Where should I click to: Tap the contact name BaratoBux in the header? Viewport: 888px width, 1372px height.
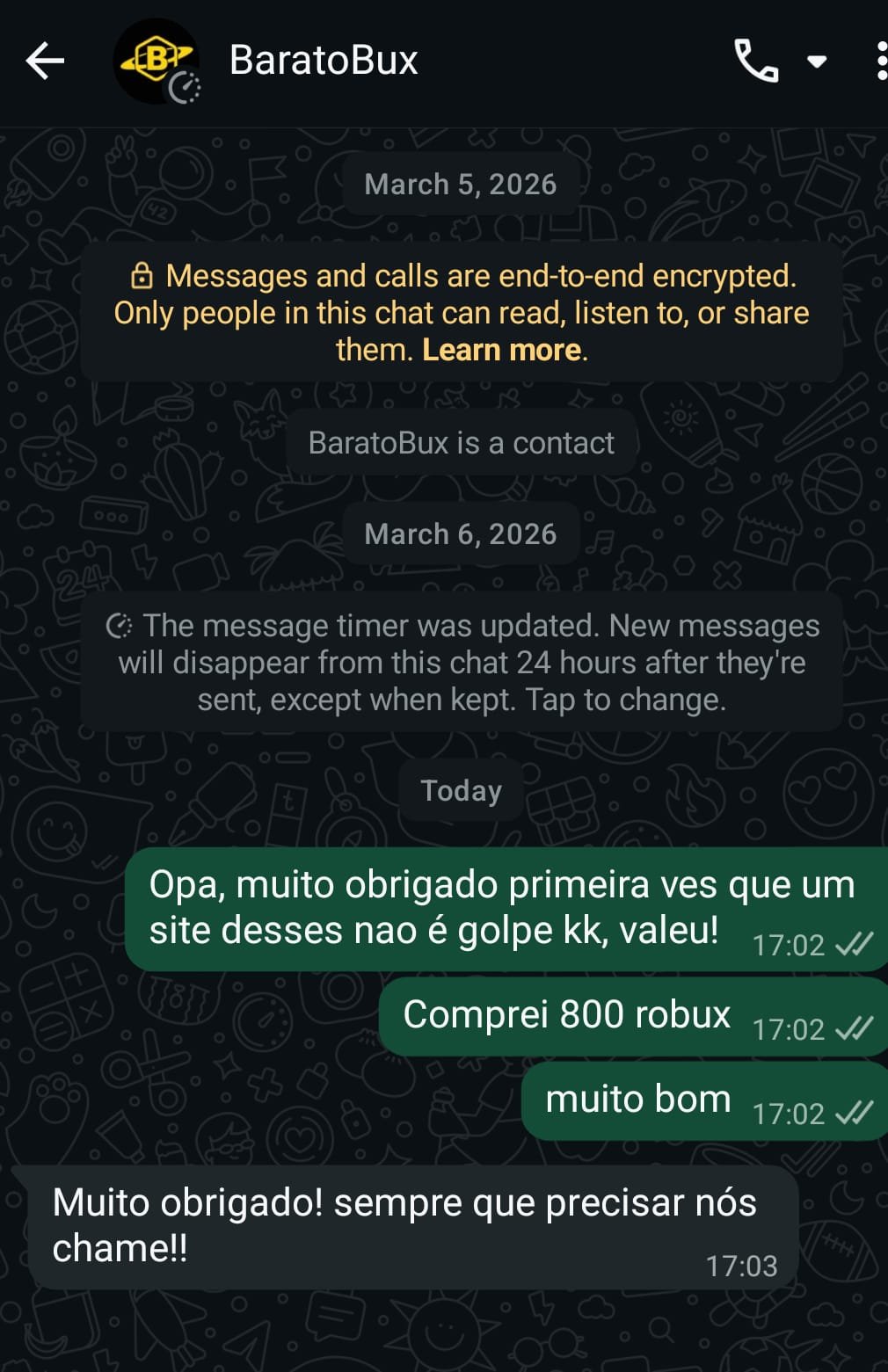[322, 60]
